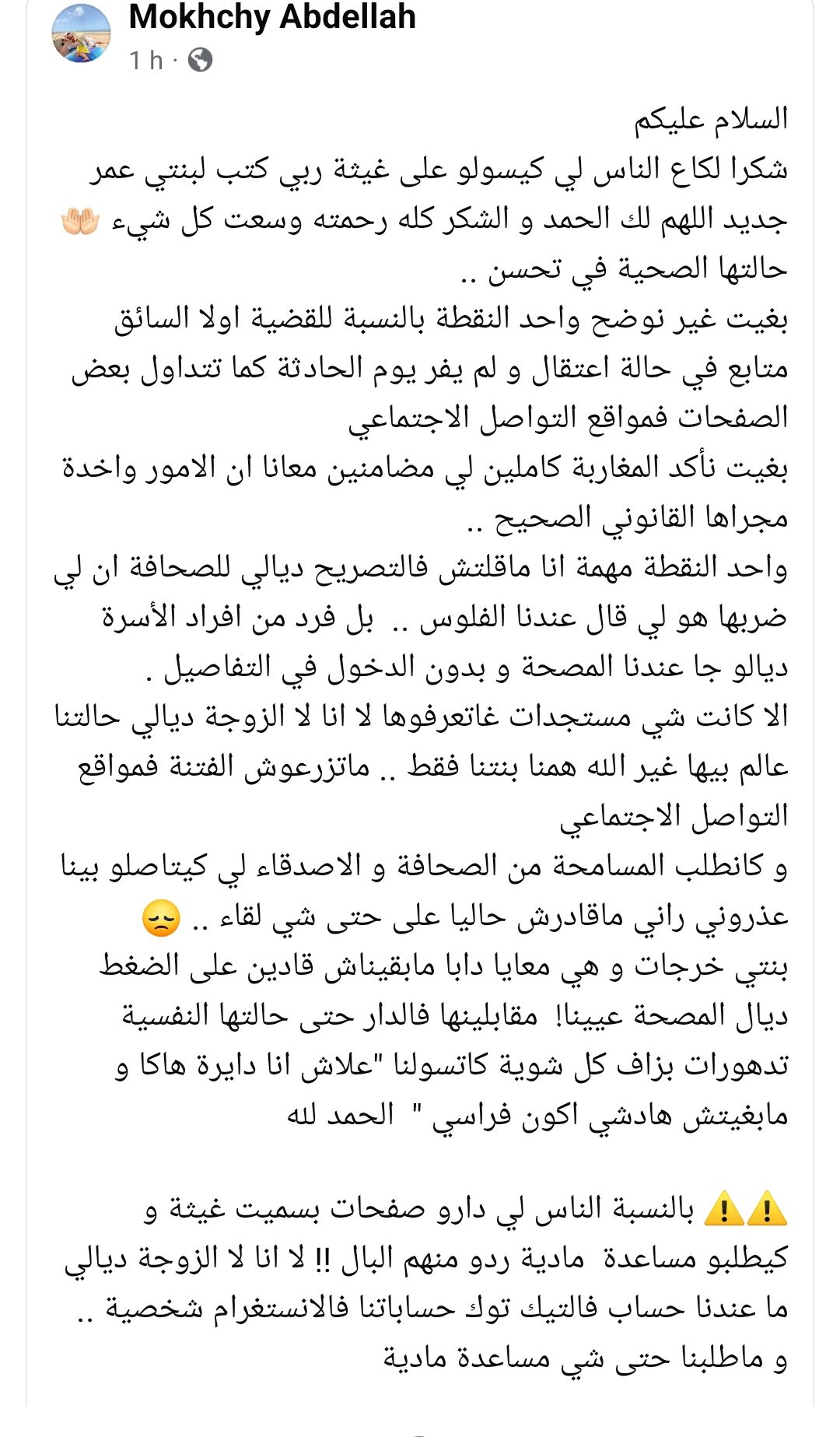
Task: Open Mokhchy Abdellah's profile picture
Action: [x=81, y=33]
